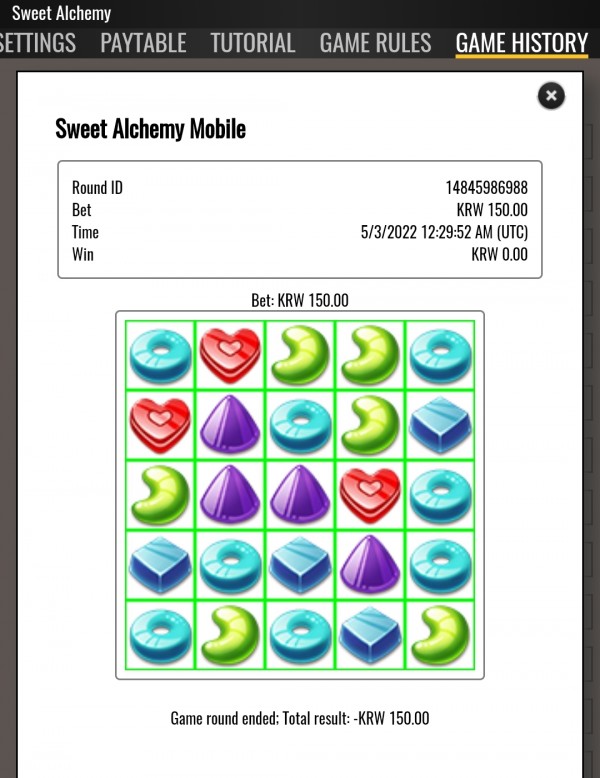Open the Paytable tab
The image size is (600, 778).
point(143,43)
